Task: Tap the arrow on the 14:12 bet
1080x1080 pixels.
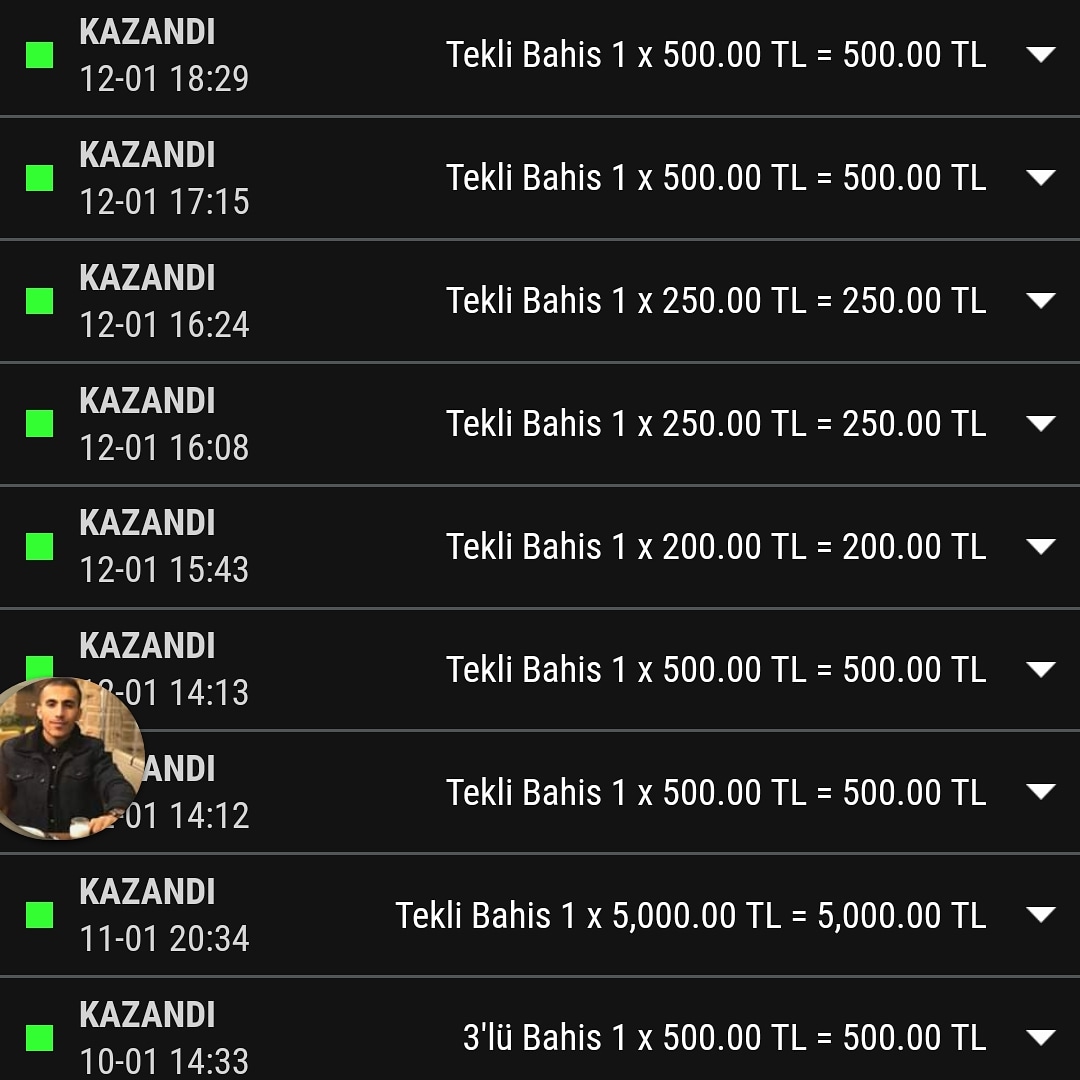Action: coord(1041,793)
